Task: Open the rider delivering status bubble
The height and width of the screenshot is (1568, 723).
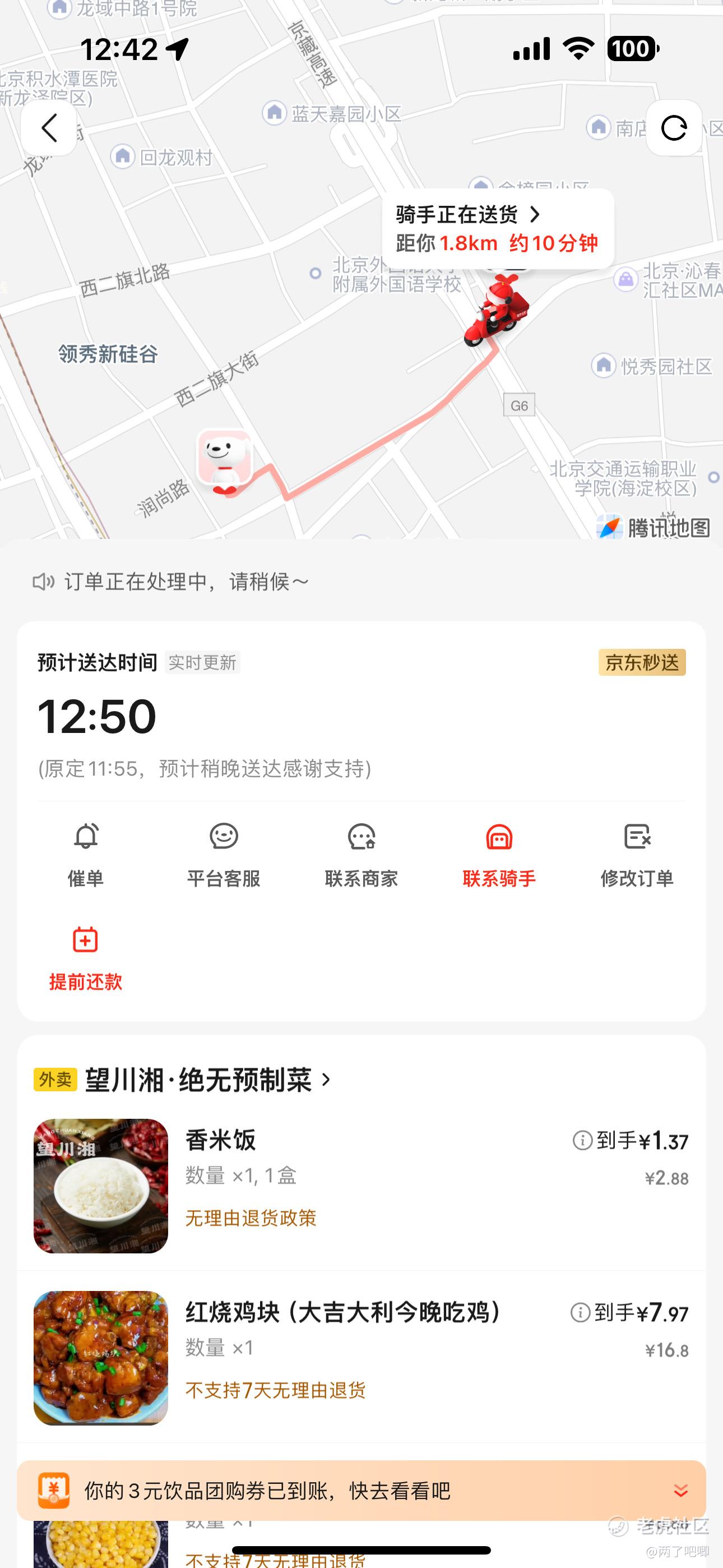Action: tap(498, 229)
